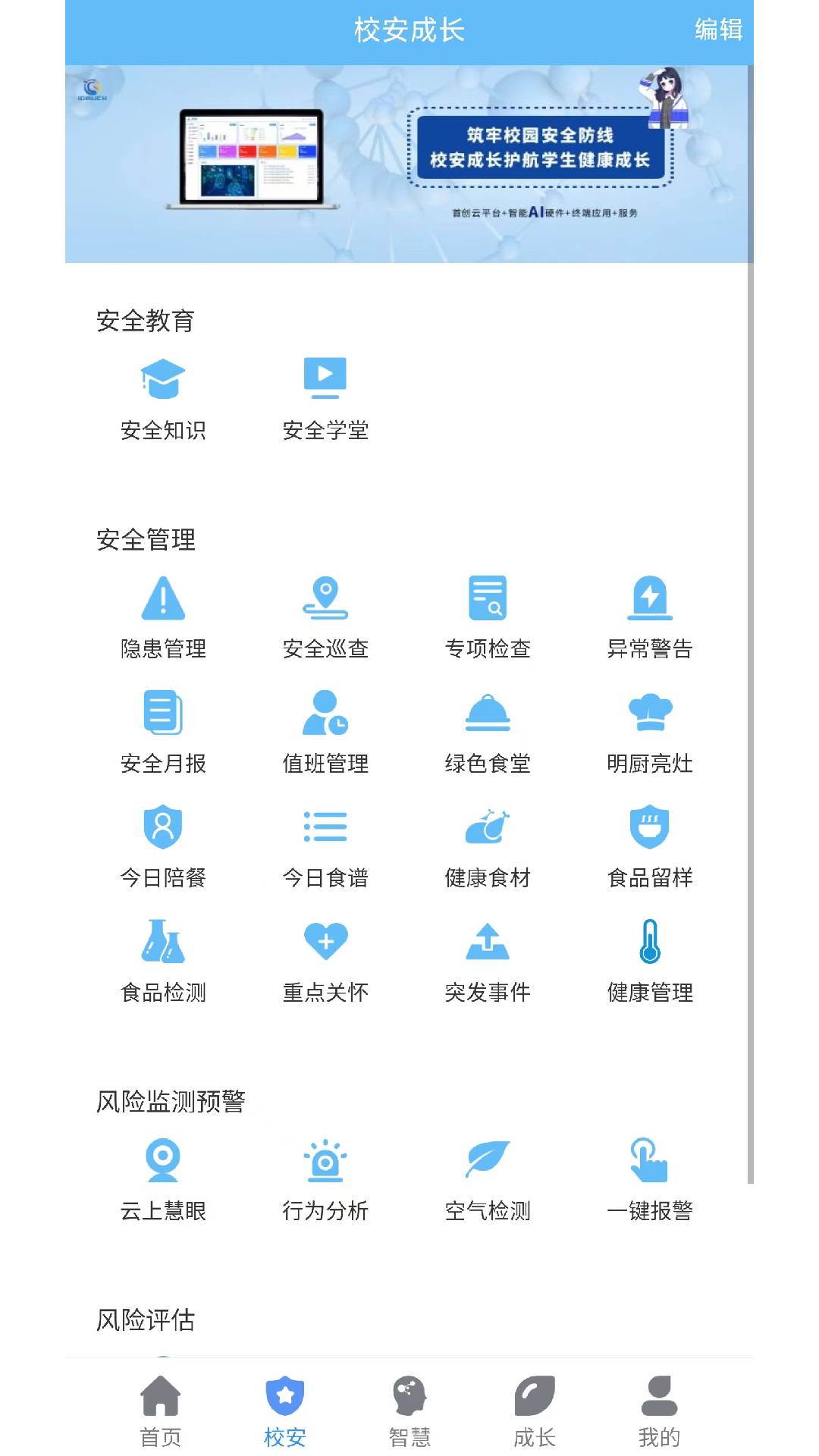
Task: Open 专项检查
Action: pyautogui.click(x=488, y=617)
